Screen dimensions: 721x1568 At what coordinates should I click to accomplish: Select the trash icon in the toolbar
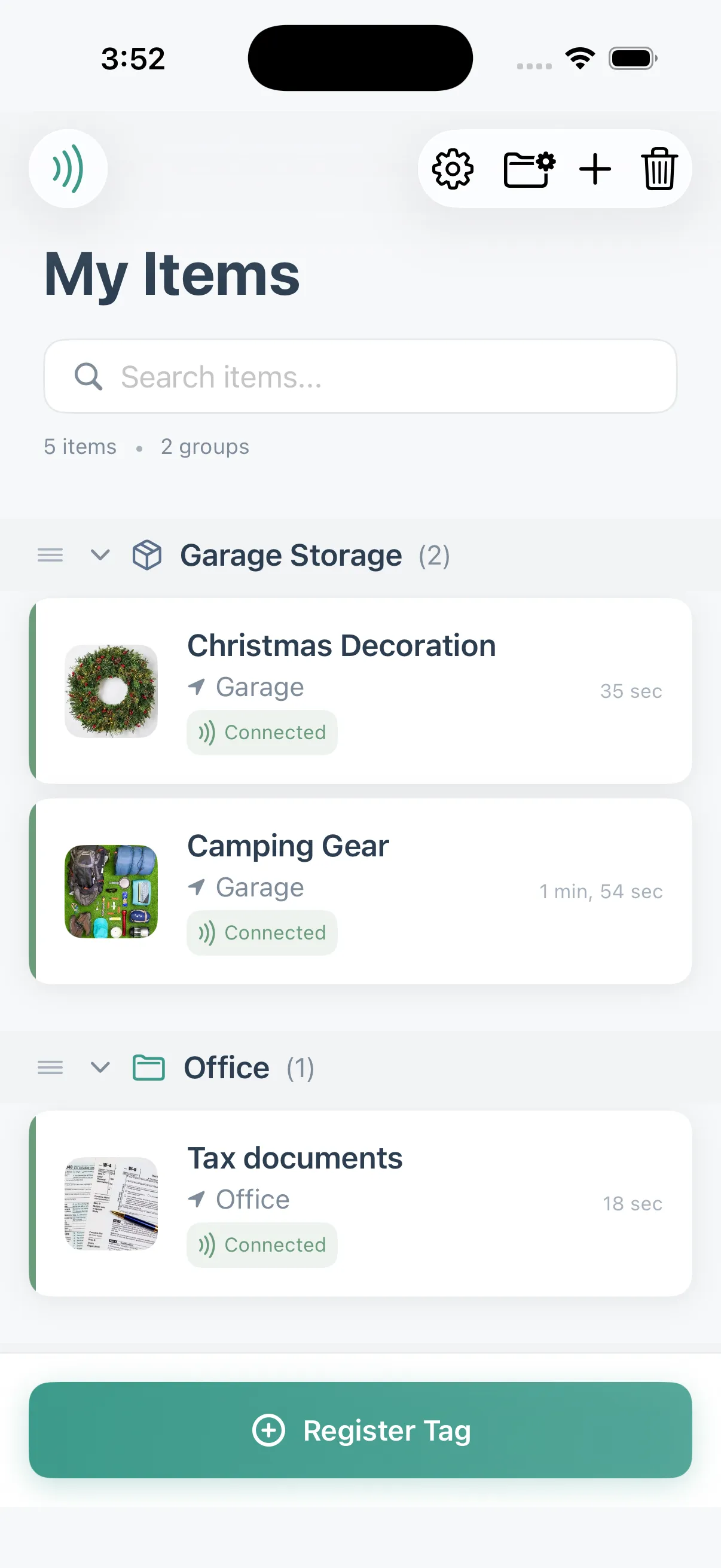tap(659, 170)
